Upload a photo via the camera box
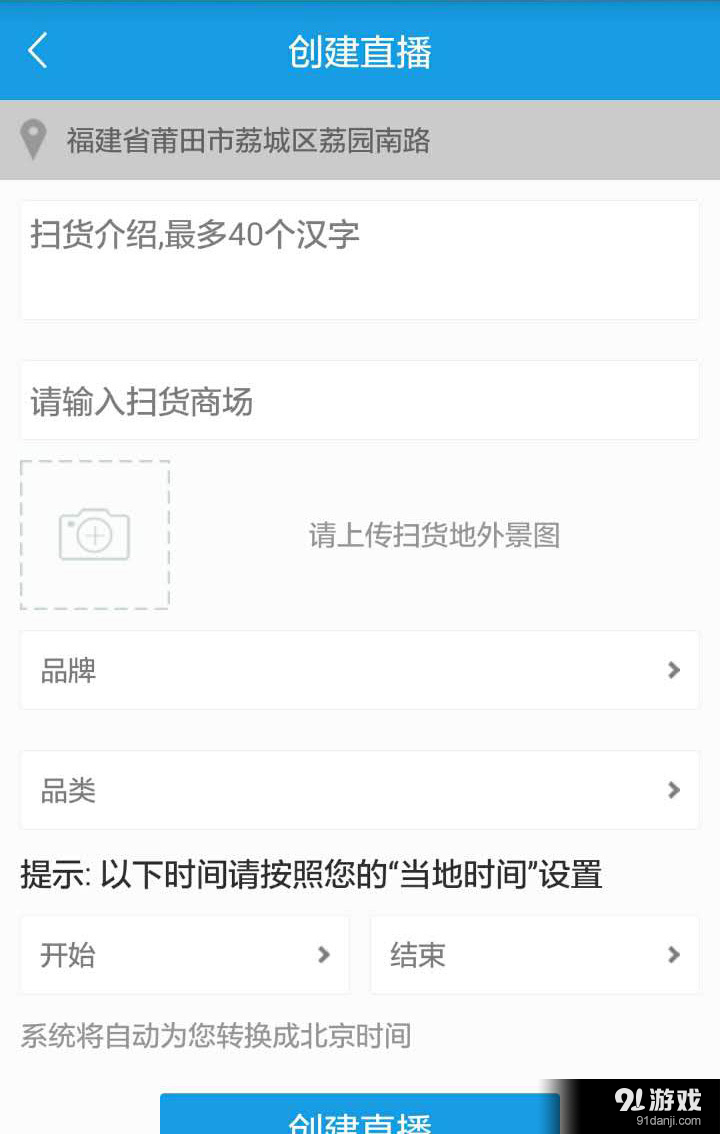720x1134 pixels. (x=95, y=535)
